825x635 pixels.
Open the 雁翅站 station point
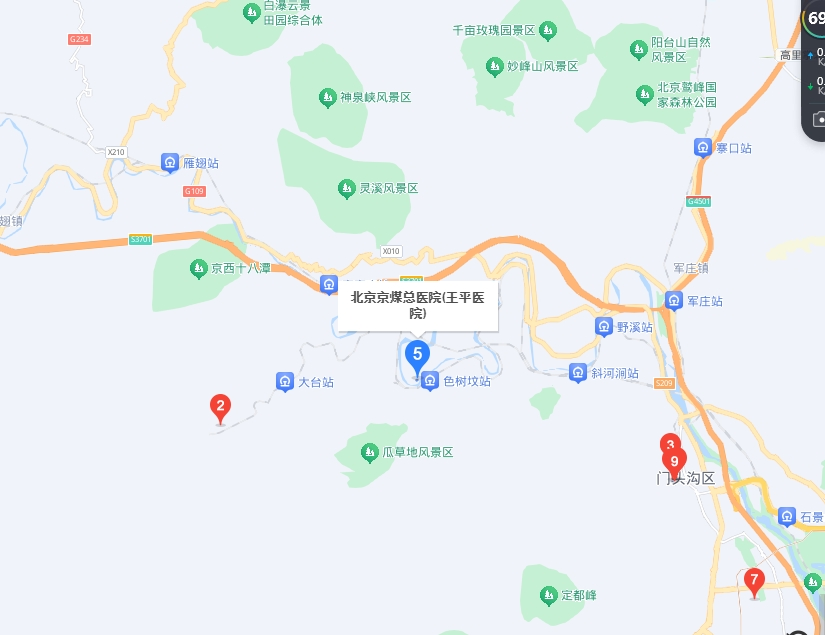click(171, 162)
